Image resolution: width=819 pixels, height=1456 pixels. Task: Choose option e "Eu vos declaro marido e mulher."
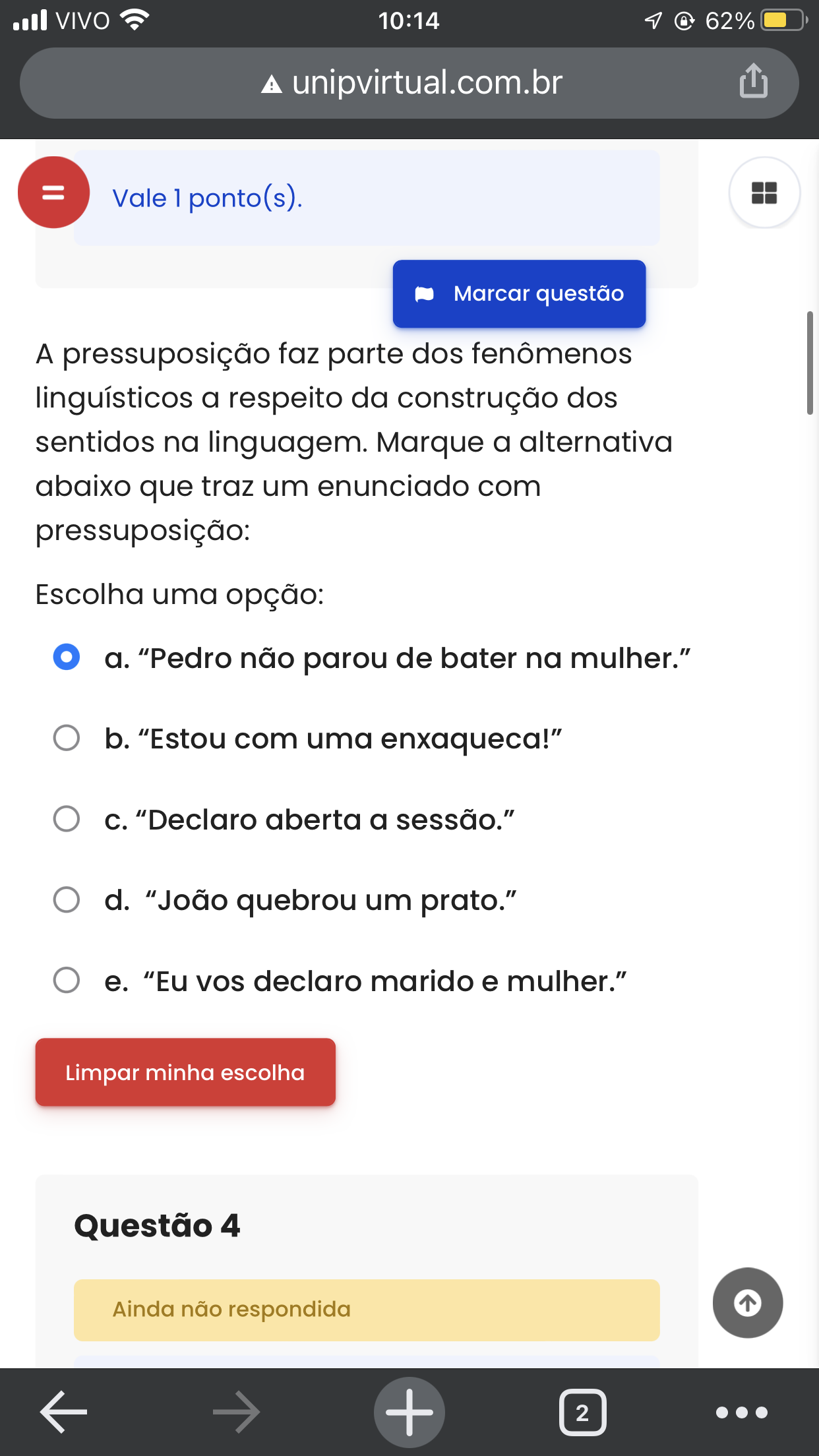tap(67, 981)
